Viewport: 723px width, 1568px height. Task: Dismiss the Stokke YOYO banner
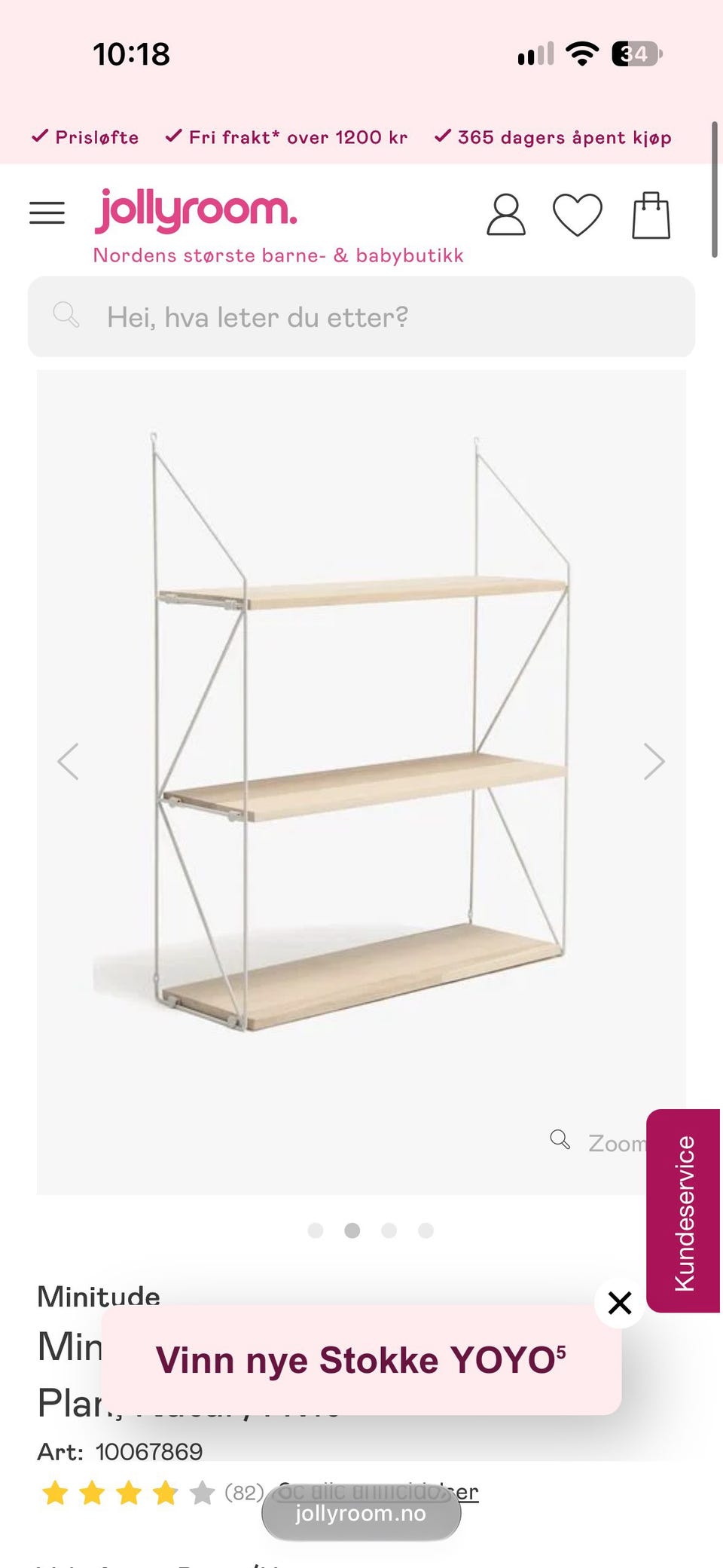point(620,1303)
